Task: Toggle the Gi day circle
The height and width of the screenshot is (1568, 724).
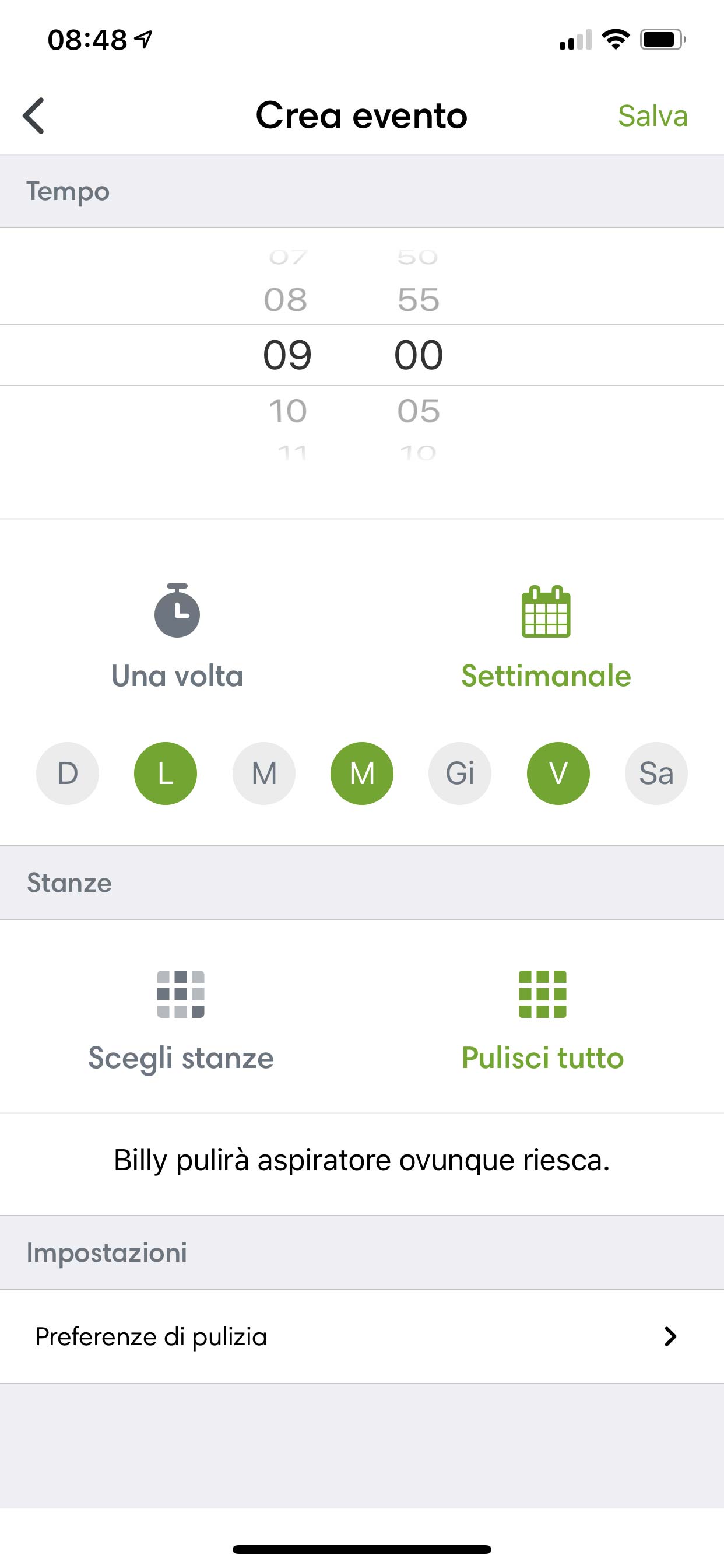Action: 460,773
